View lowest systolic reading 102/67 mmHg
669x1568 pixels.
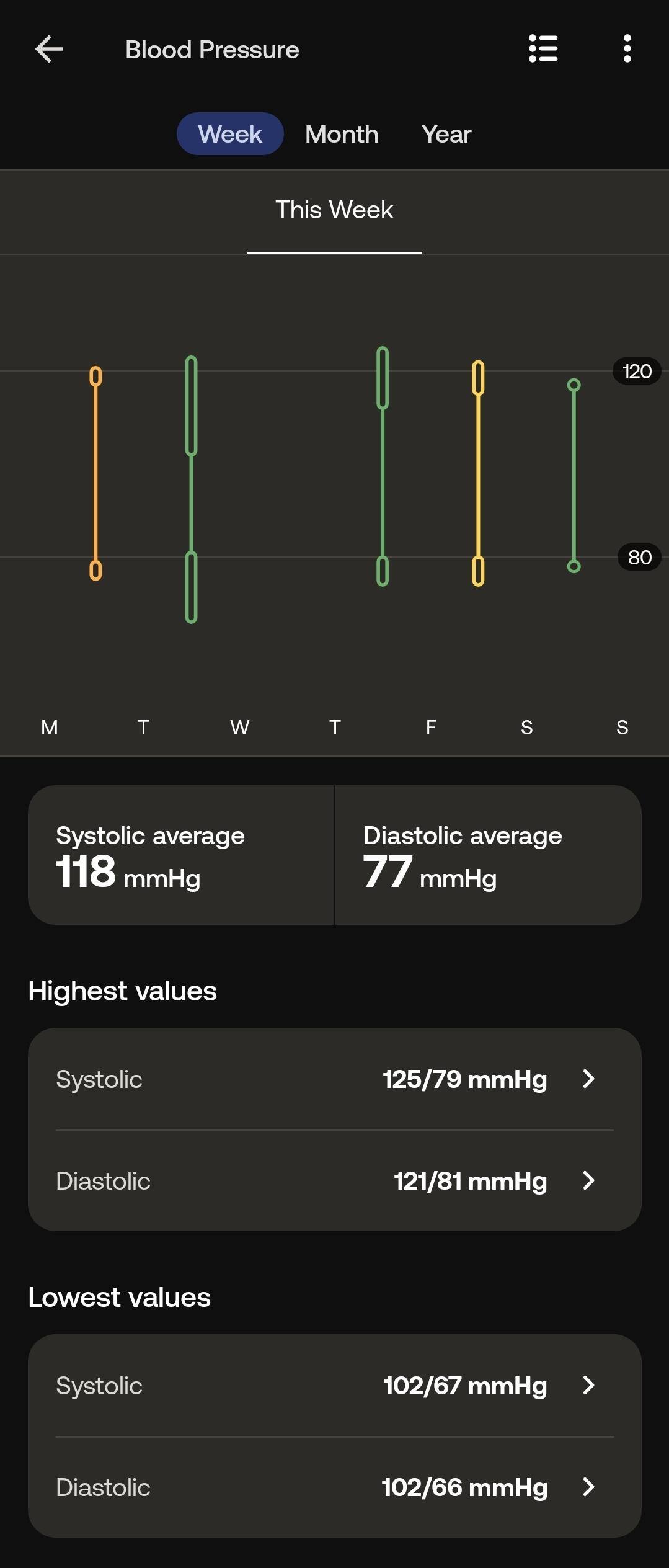click(x=335, y=1386)
